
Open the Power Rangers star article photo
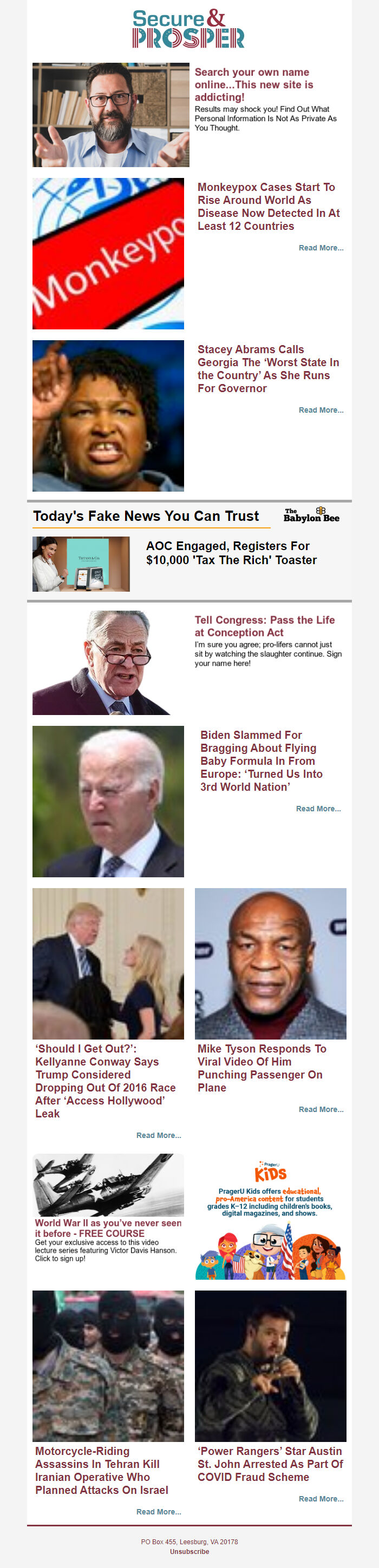pos(270,1365)
